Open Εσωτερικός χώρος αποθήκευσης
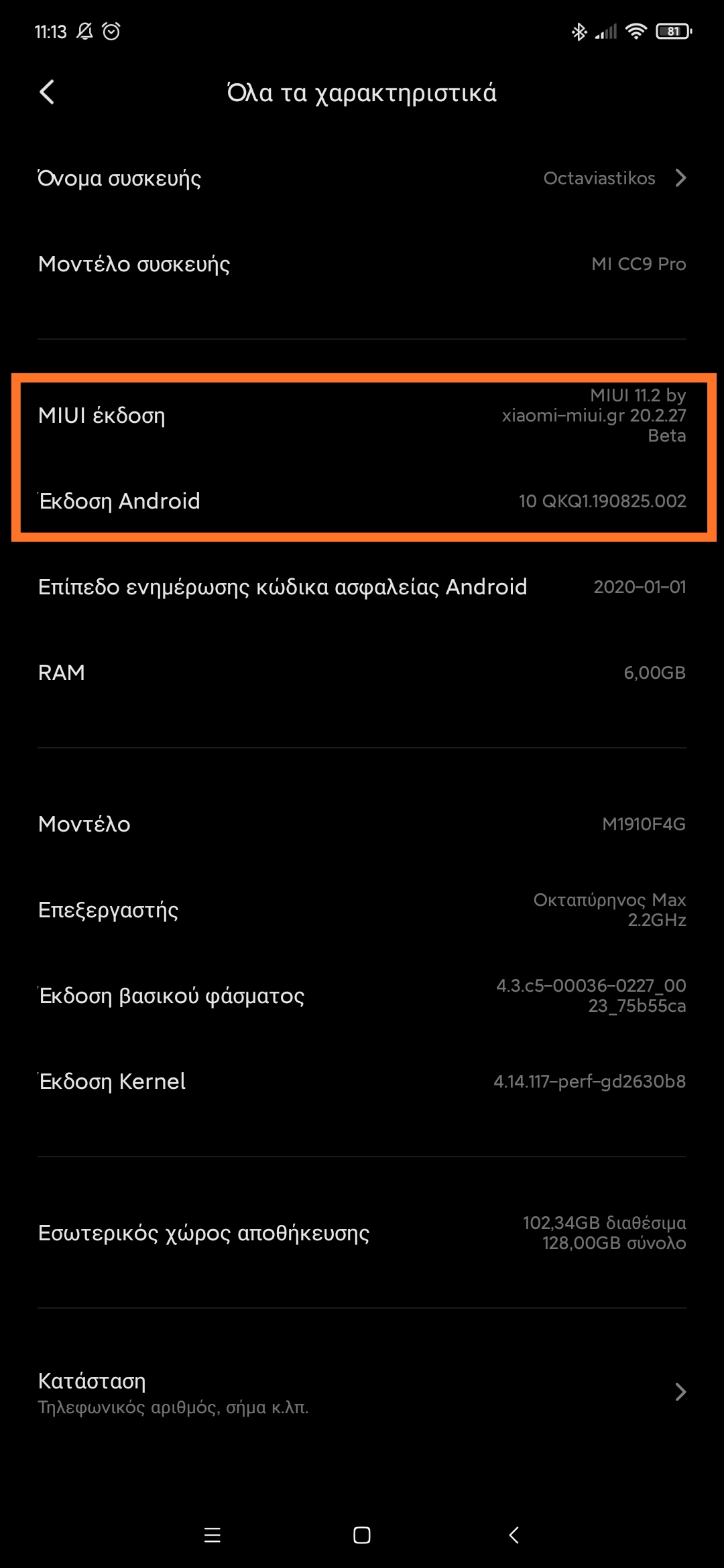This screenshot has width=724, height=1568. pyautogui.click(x=362, y=1233)
